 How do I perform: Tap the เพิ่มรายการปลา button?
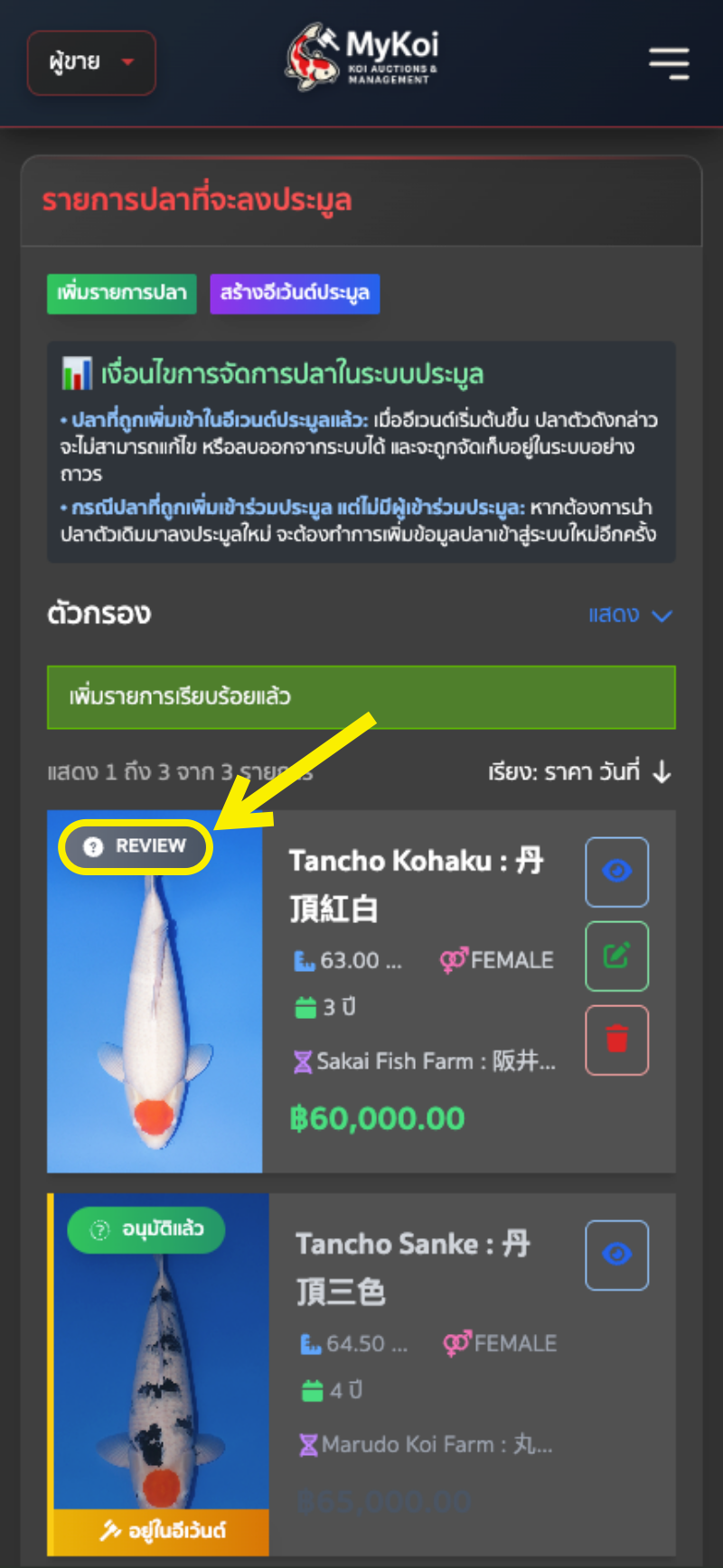click(121, 294)
